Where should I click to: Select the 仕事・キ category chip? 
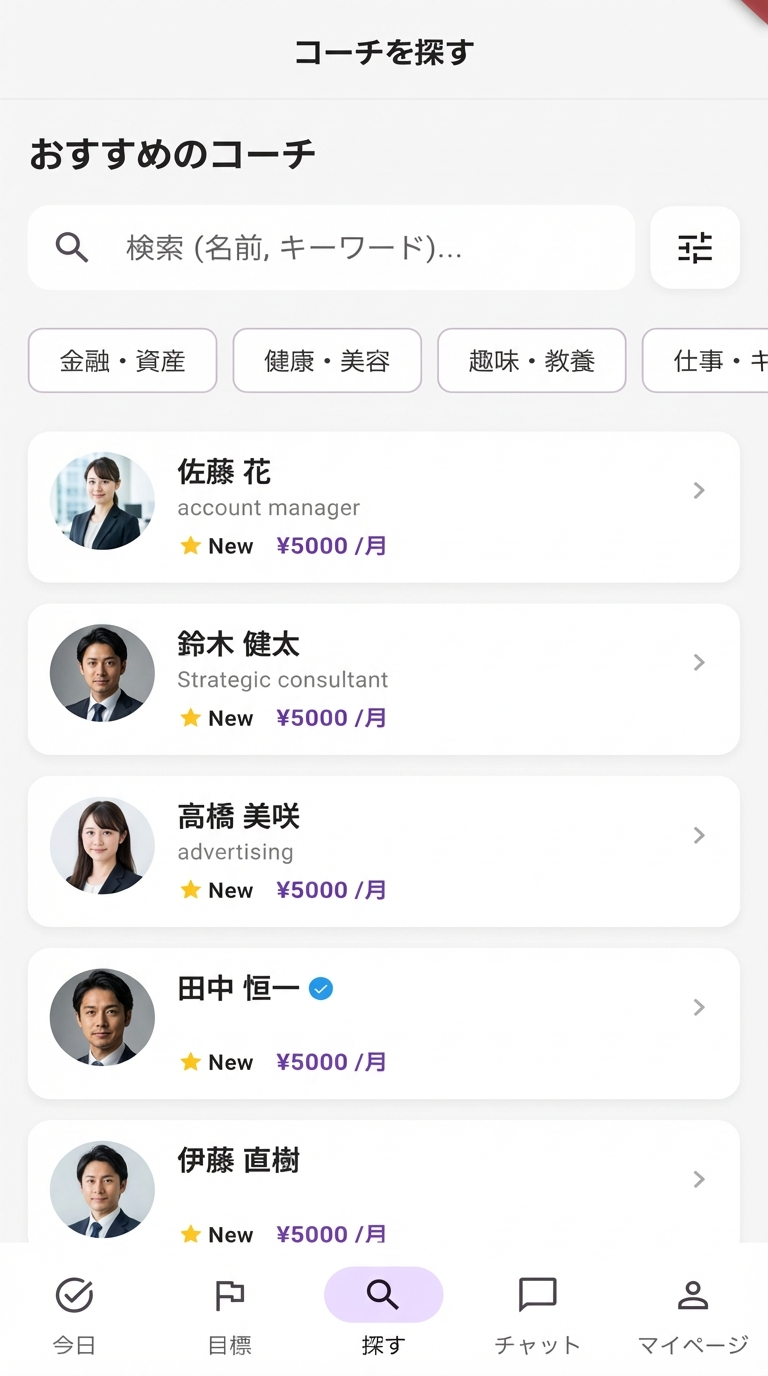722,360
